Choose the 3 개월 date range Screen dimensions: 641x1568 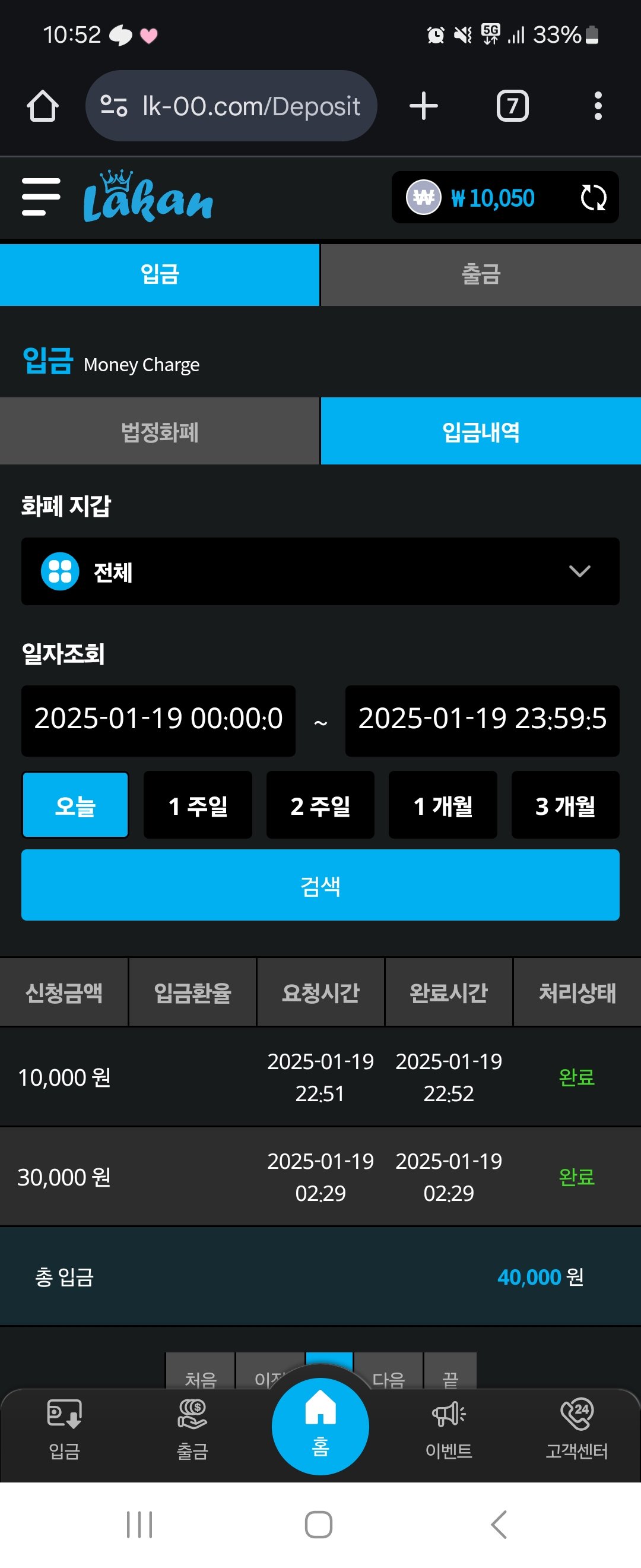pos(565,805)
